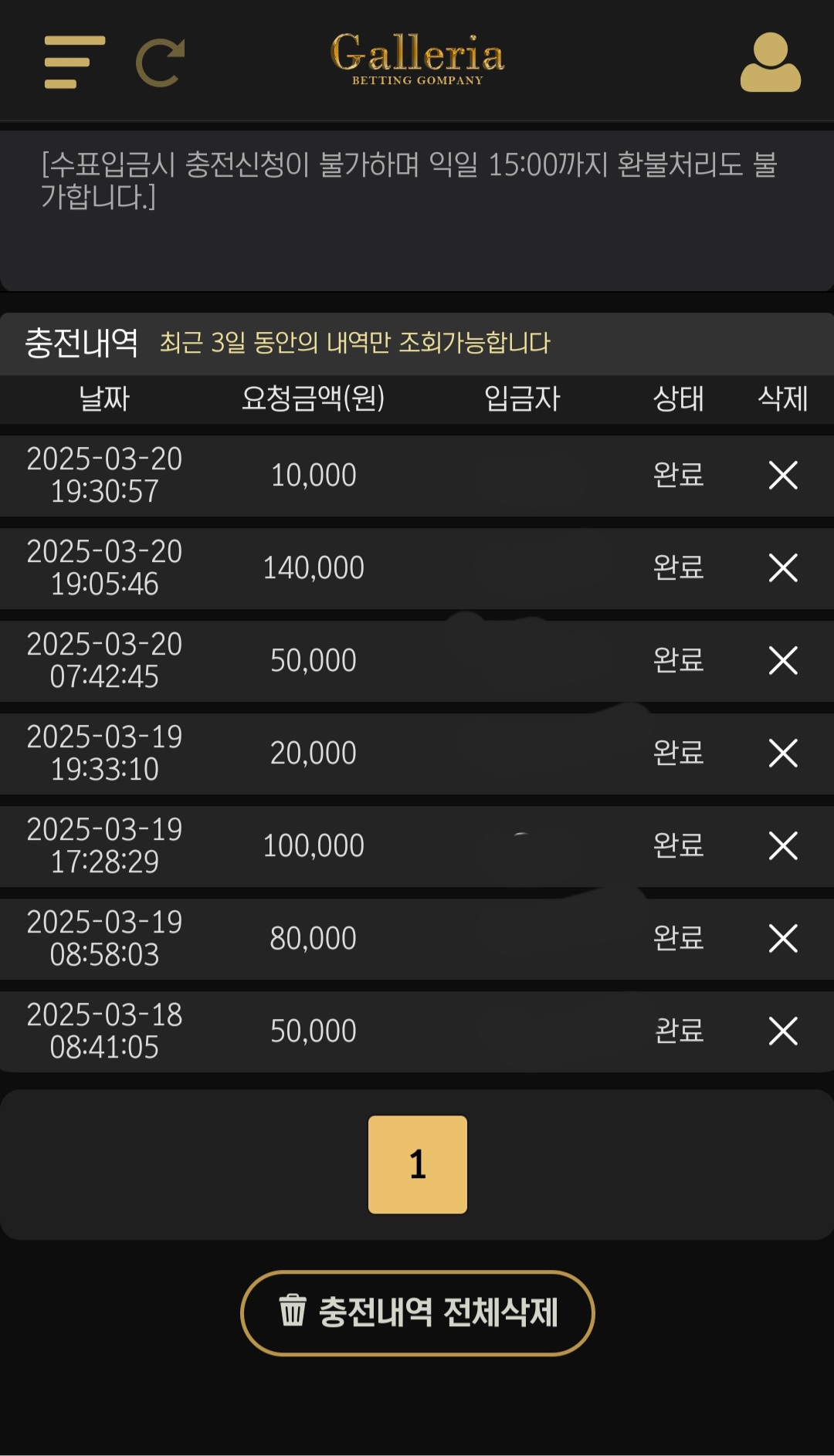834x1456 pixels.
Task: Delete the 10,000 charge record from 19:30:57
Action: (783, 475)
